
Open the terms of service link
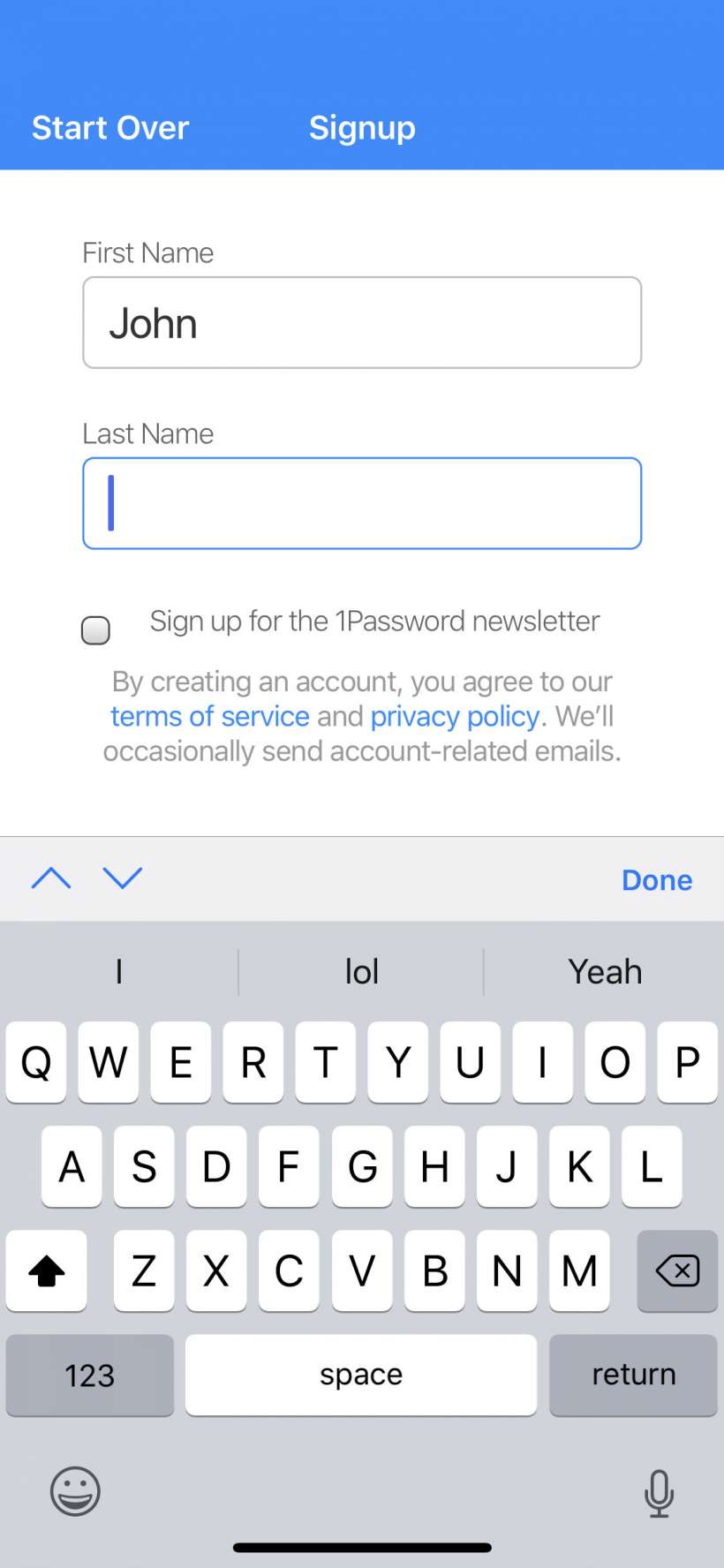tap(210, 716)
